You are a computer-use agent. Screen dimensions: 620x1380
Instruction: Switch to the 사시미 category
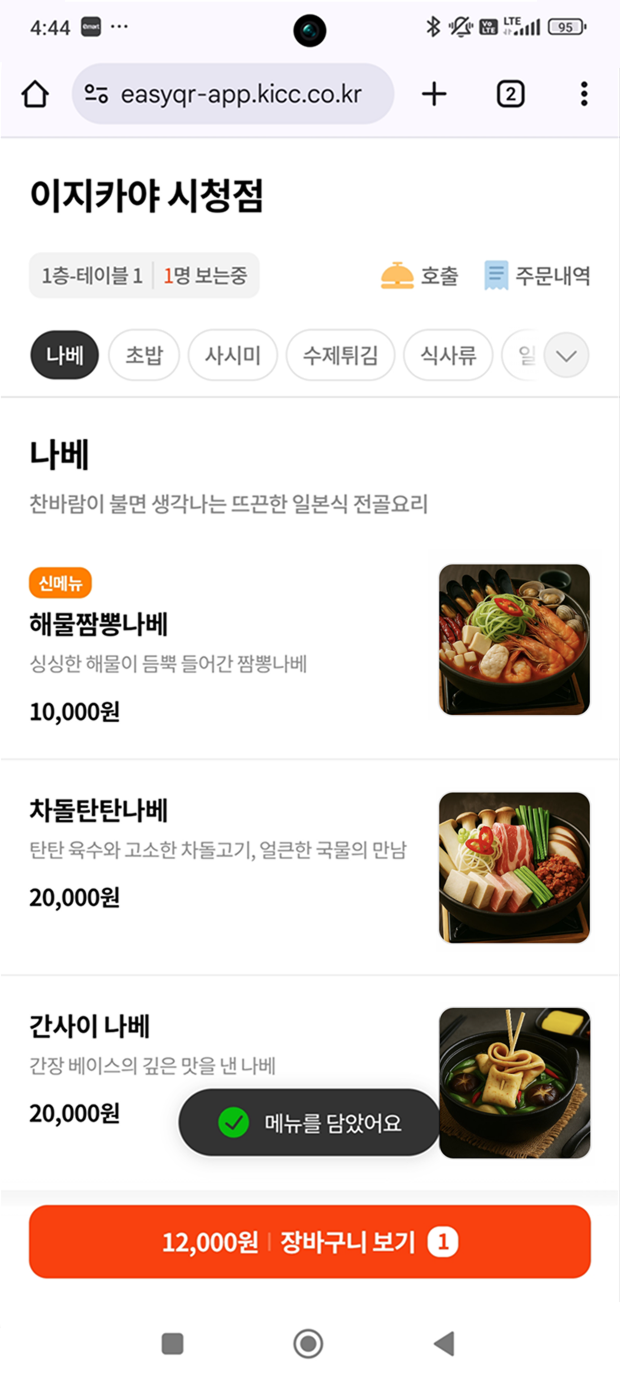tap(233, 355)
